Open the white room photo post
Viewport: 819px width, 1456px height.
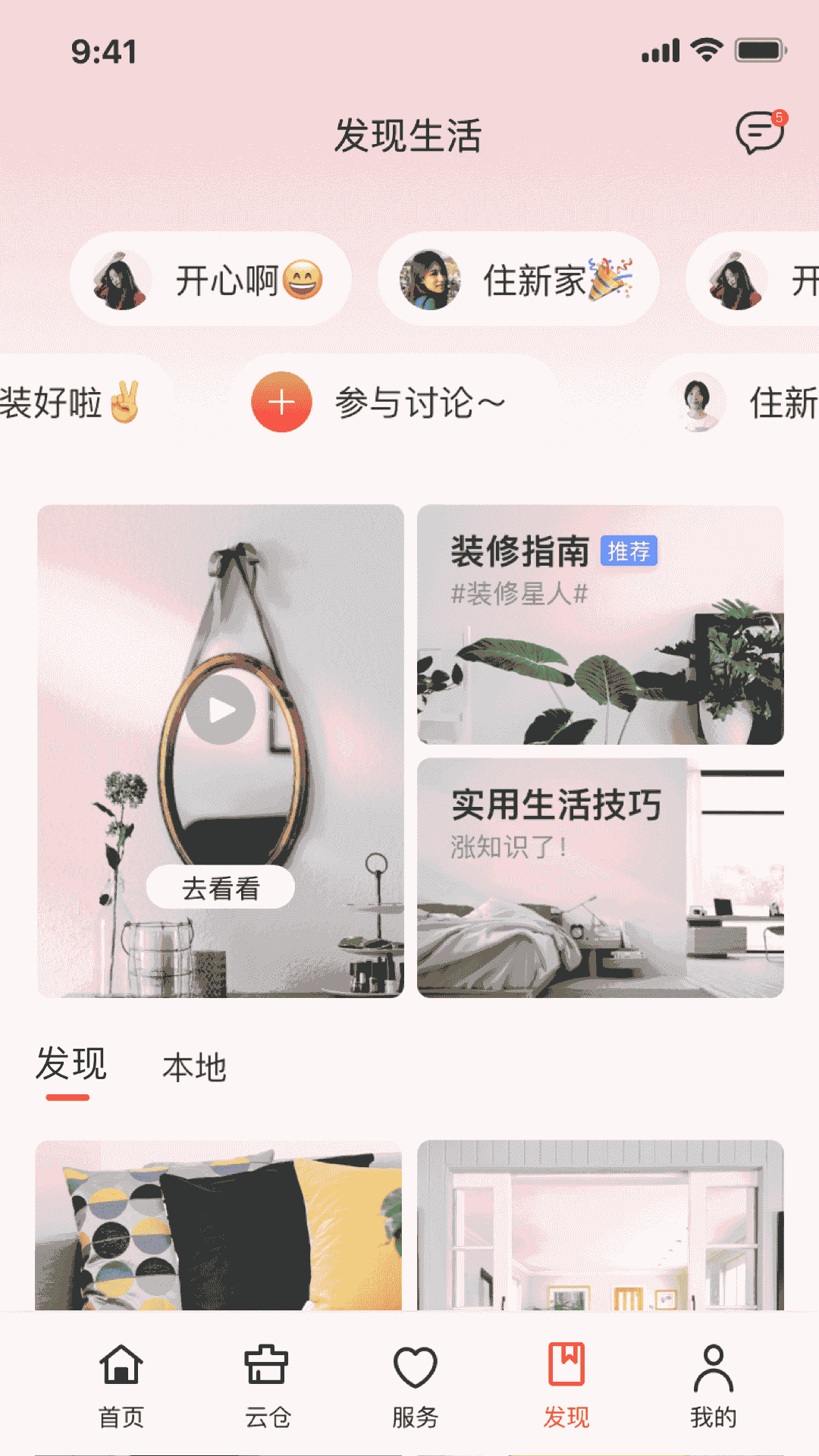tap(600, 1225)
